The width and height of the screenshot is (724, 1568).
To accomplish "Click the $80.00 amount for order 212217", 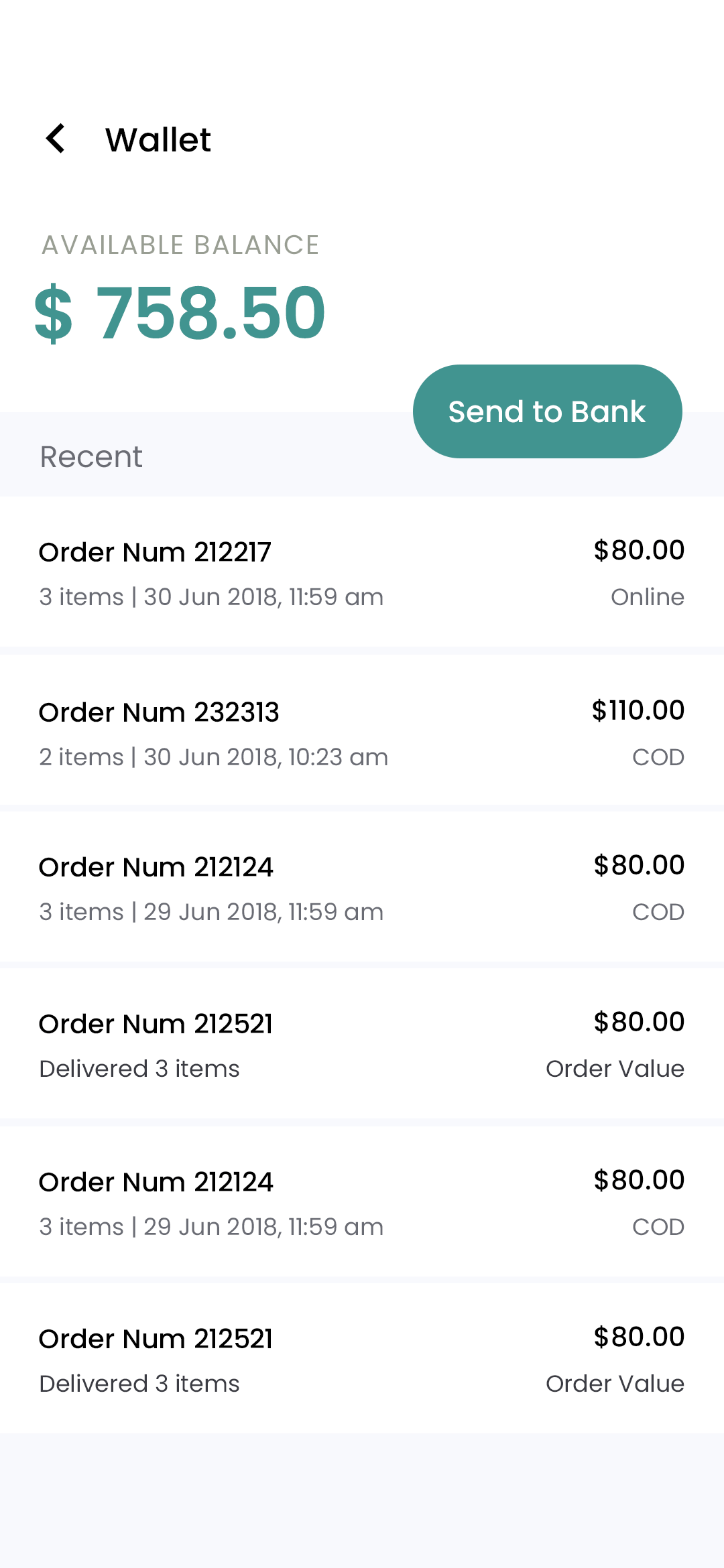I will pos(638,550).
